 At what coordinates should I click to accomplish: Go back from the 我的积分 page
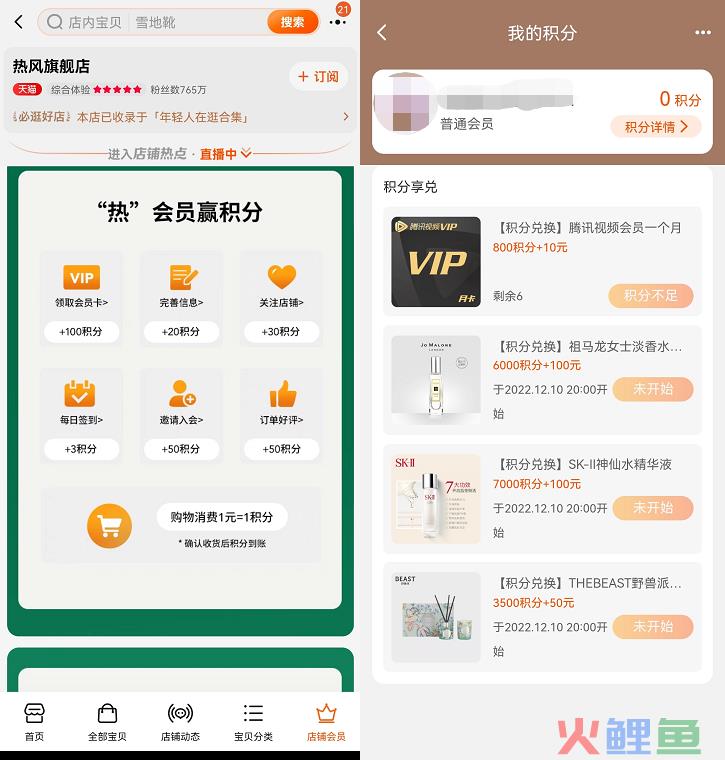(381, 33)
